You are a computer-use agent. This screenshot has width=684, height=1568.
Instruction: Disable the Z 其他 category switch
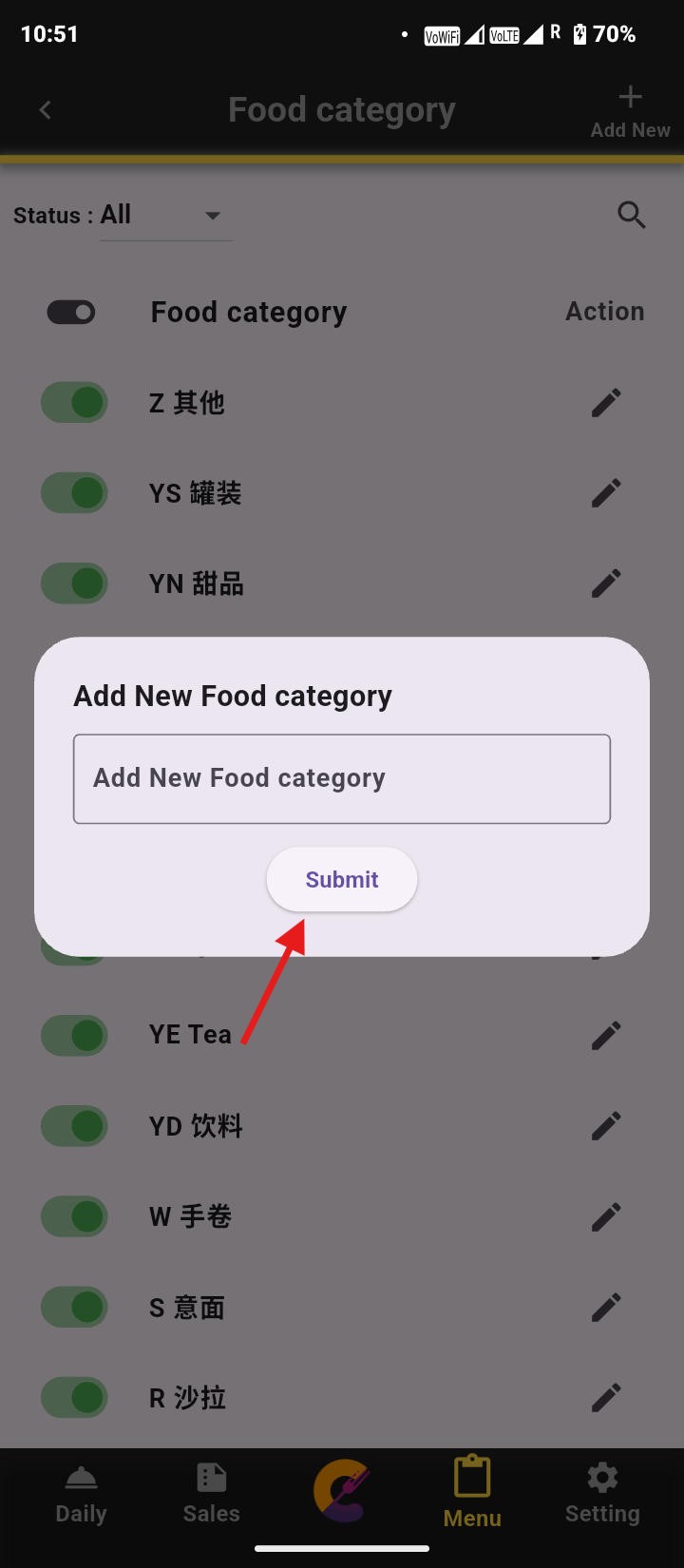[74, 403]
